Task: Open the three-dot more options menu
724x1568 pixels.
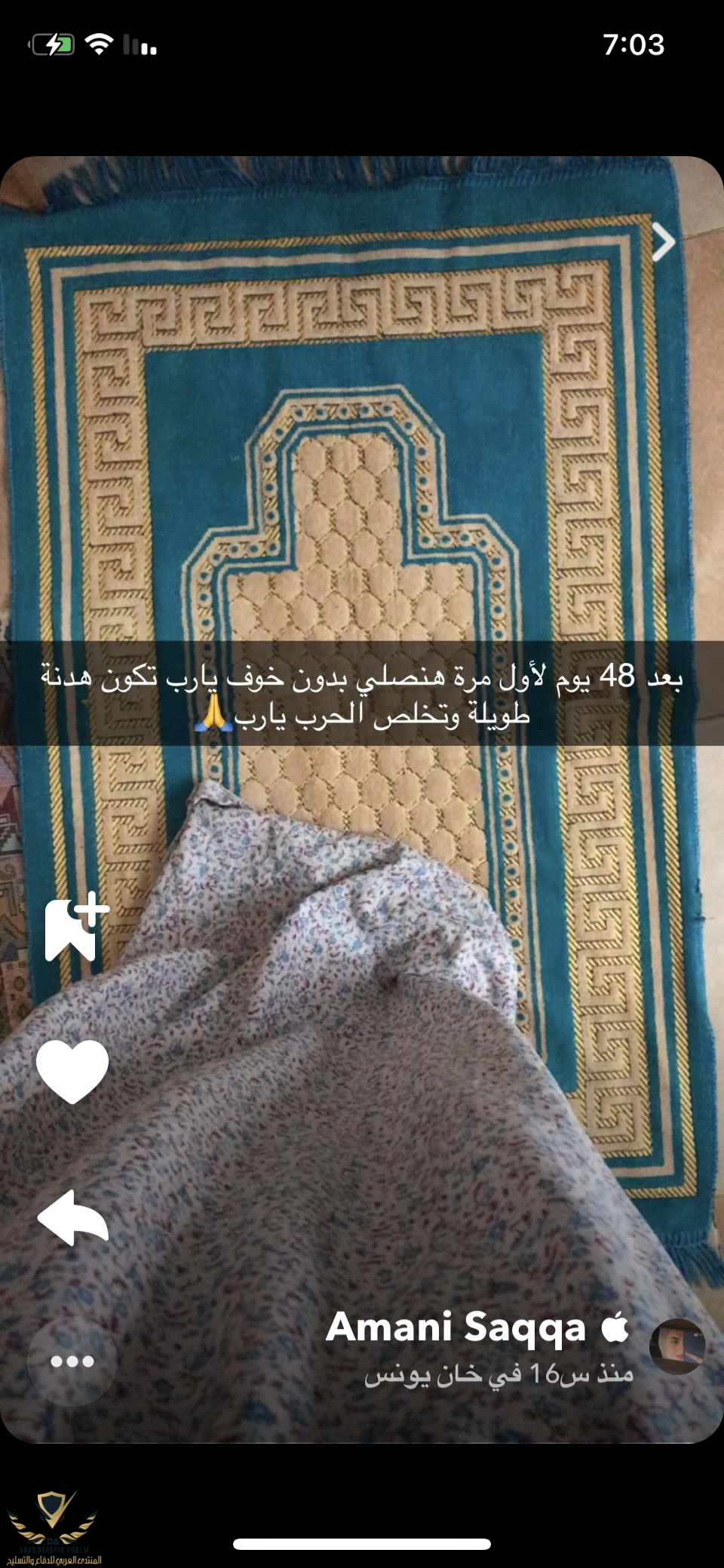Action: point(72,1361)
